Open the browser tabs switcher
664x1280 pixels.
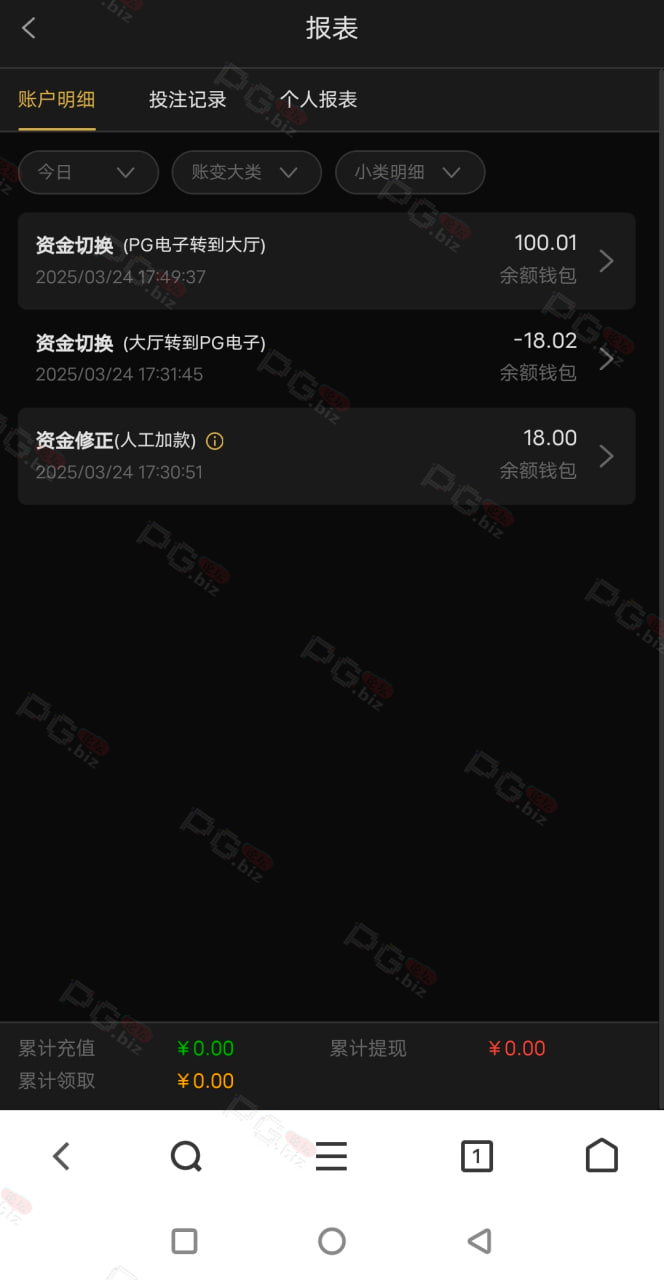point(476,1157)
